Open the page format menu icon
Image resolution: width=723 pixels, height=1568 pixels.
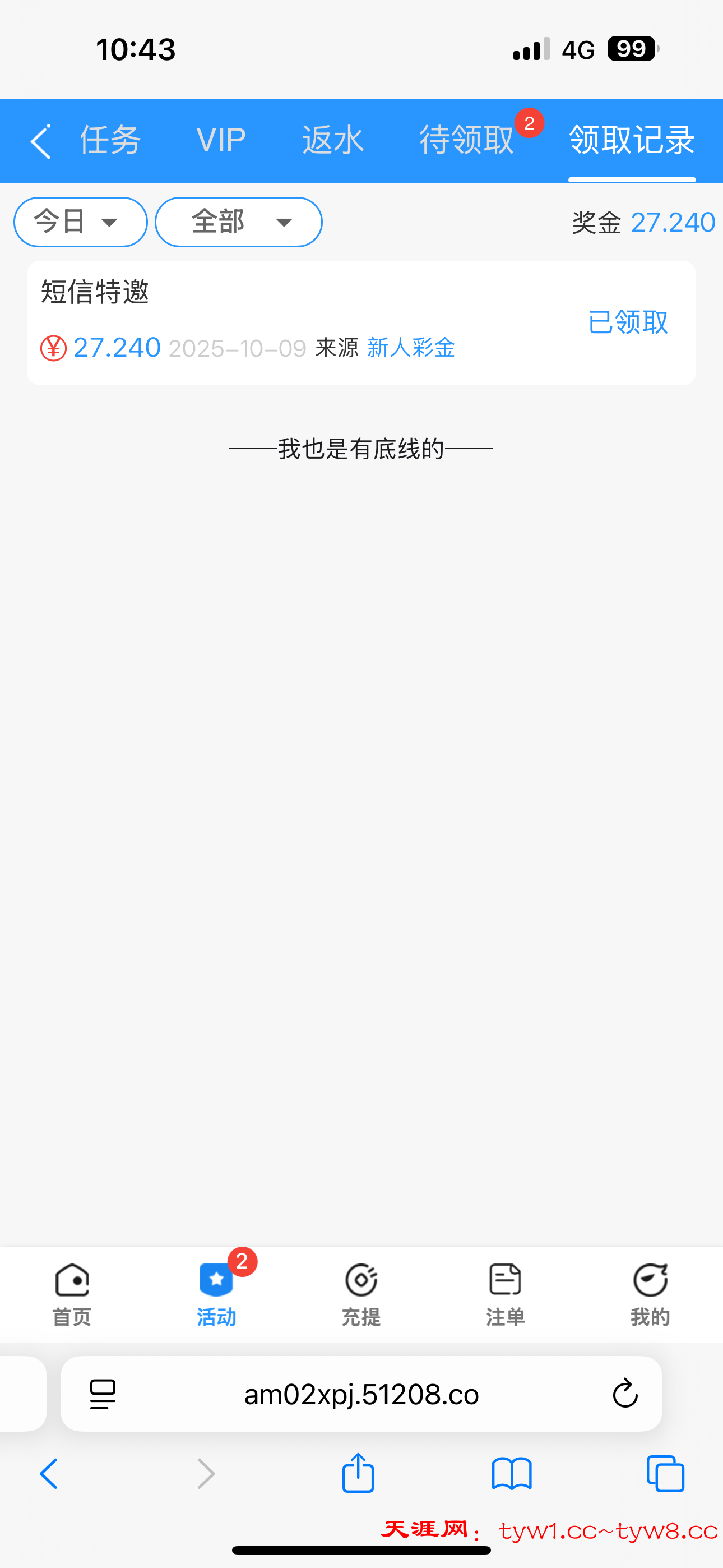[x=102, y=1394]
